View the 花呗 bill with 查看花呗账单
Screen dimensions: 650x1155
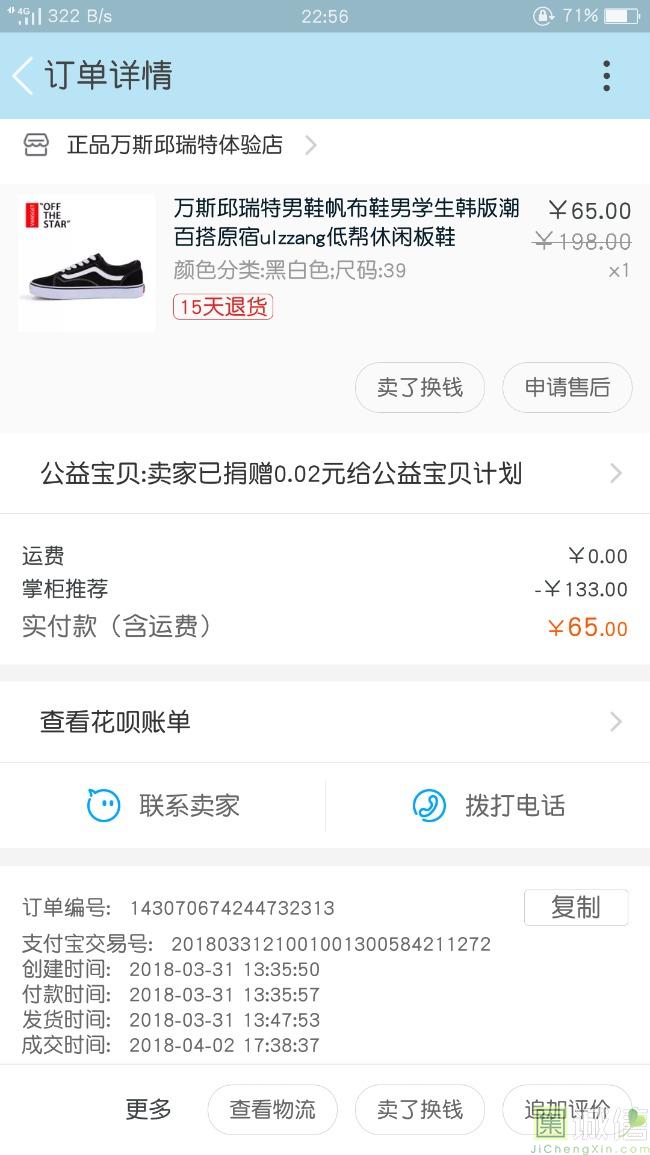click(x=325, y=722)
